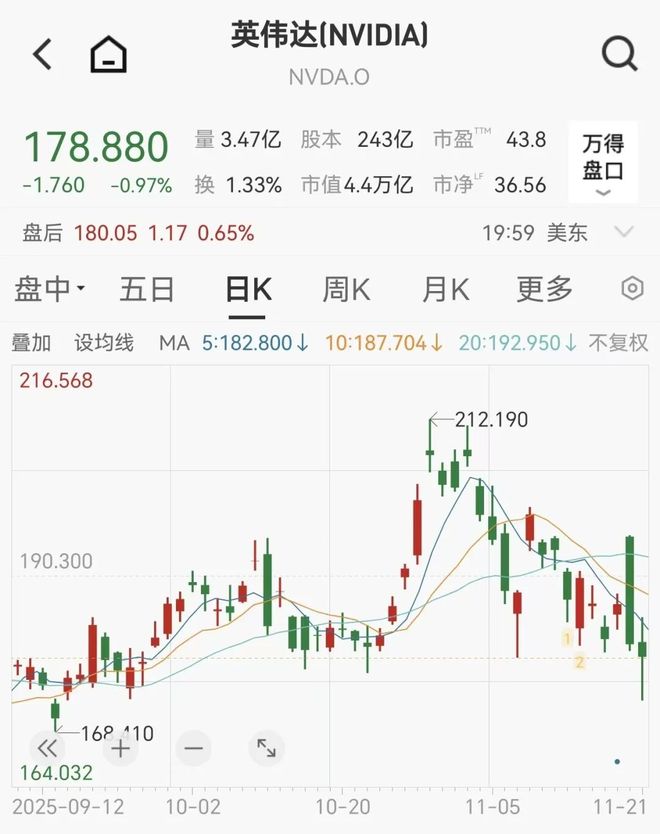Open the 更多 chart options tab
The image size is (660, 834).
(545, 289)
